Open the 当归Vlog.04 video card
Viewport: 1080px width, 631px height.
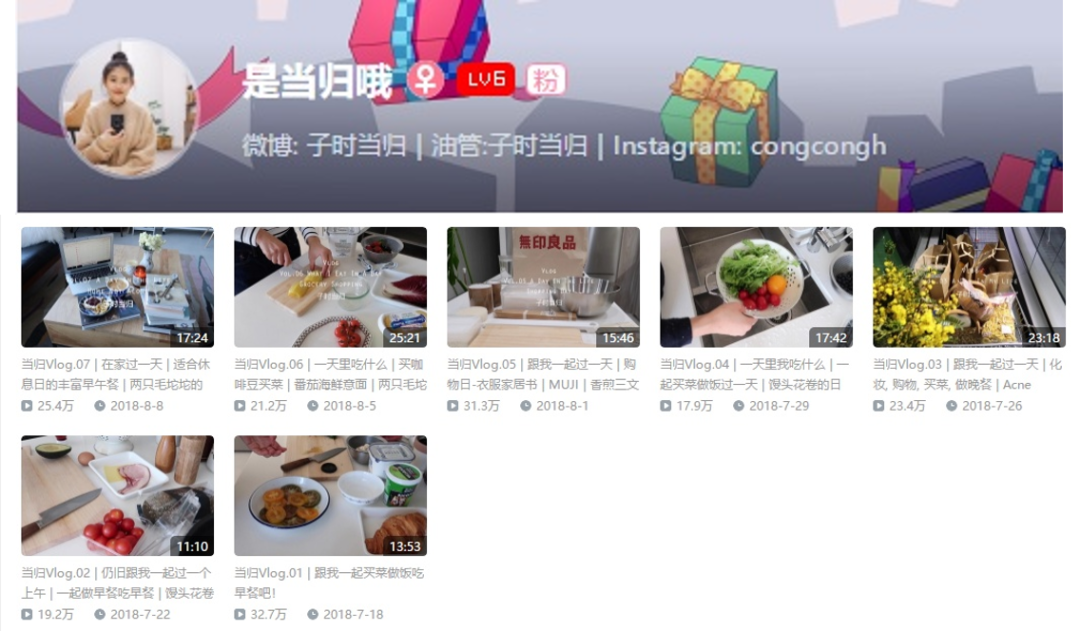756,287
